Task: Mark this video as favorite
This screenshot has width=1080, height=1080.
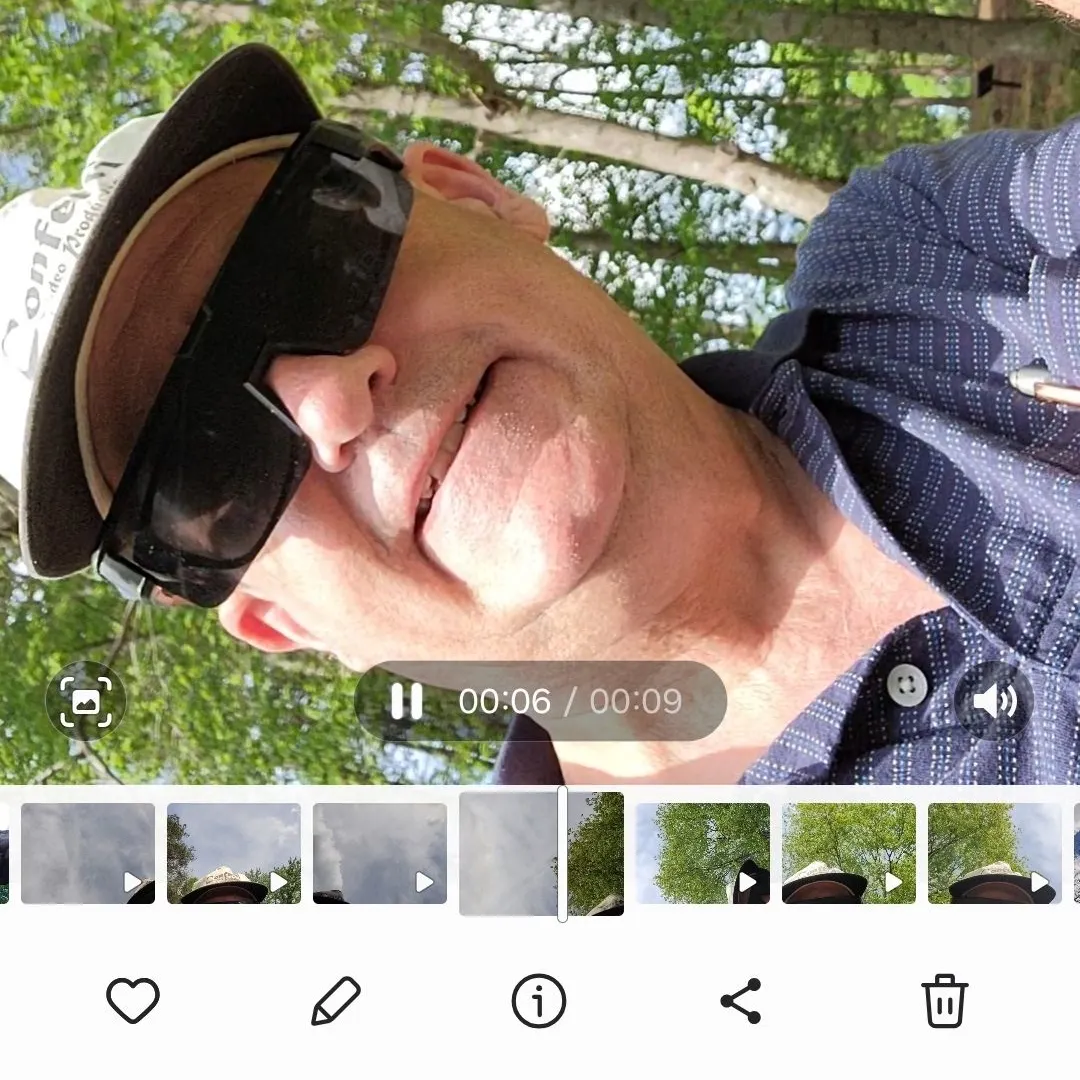Action: coord(133,1000)
